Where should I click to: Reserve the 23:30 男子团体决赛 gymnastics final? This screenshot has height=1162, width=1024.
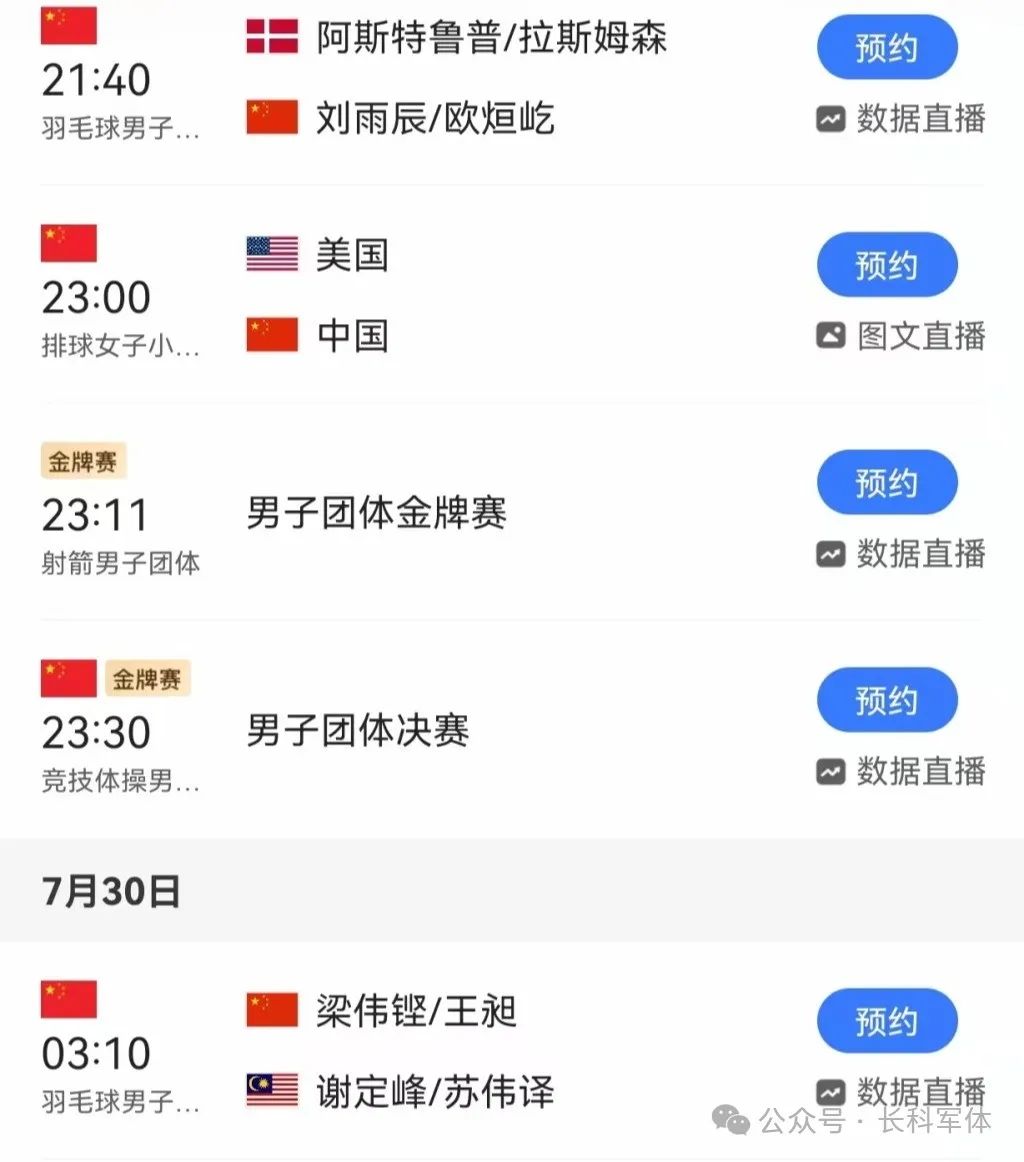[x=886, y=700]
